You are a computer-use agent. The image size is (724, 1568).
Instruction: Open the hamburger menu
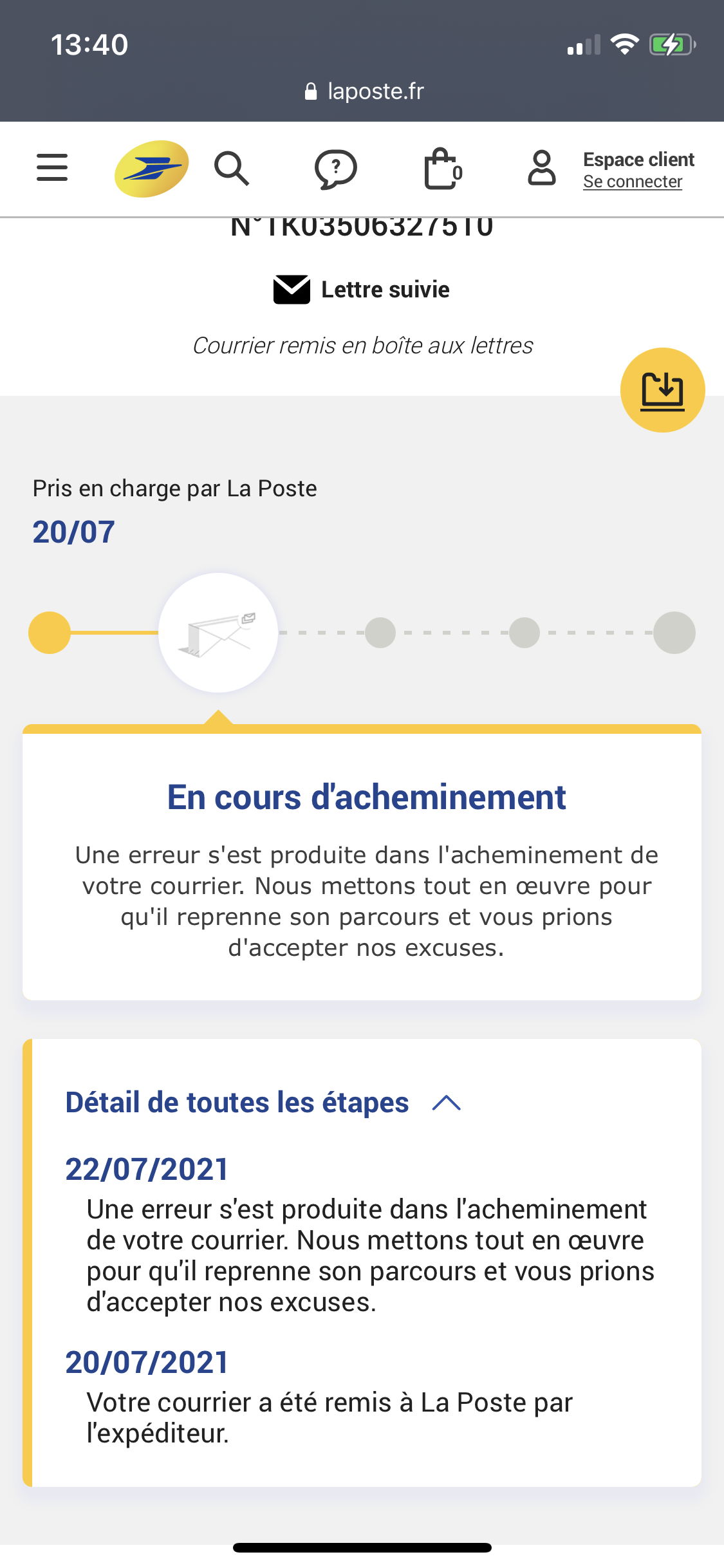(52, 167)
